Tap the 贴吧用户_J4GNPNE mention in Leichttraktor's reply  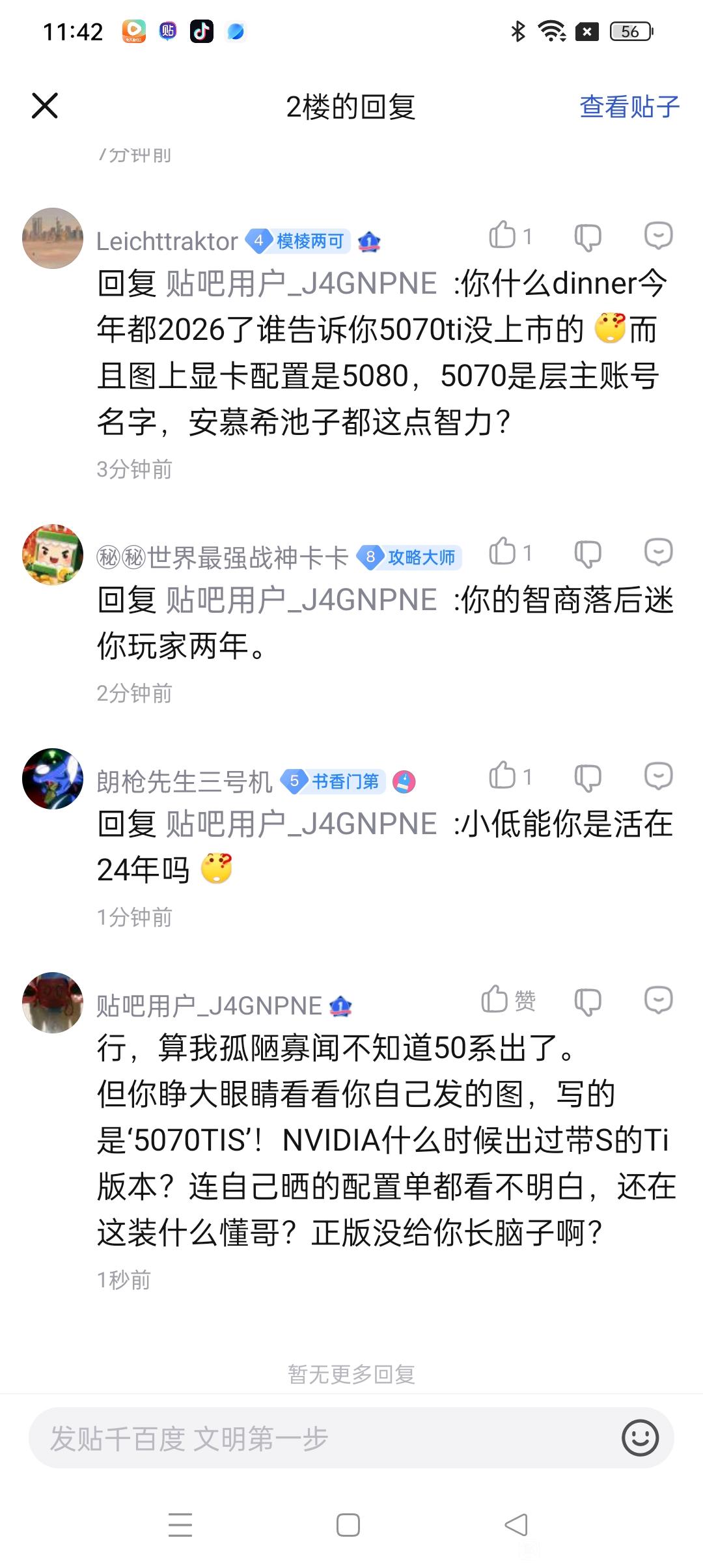301,284
